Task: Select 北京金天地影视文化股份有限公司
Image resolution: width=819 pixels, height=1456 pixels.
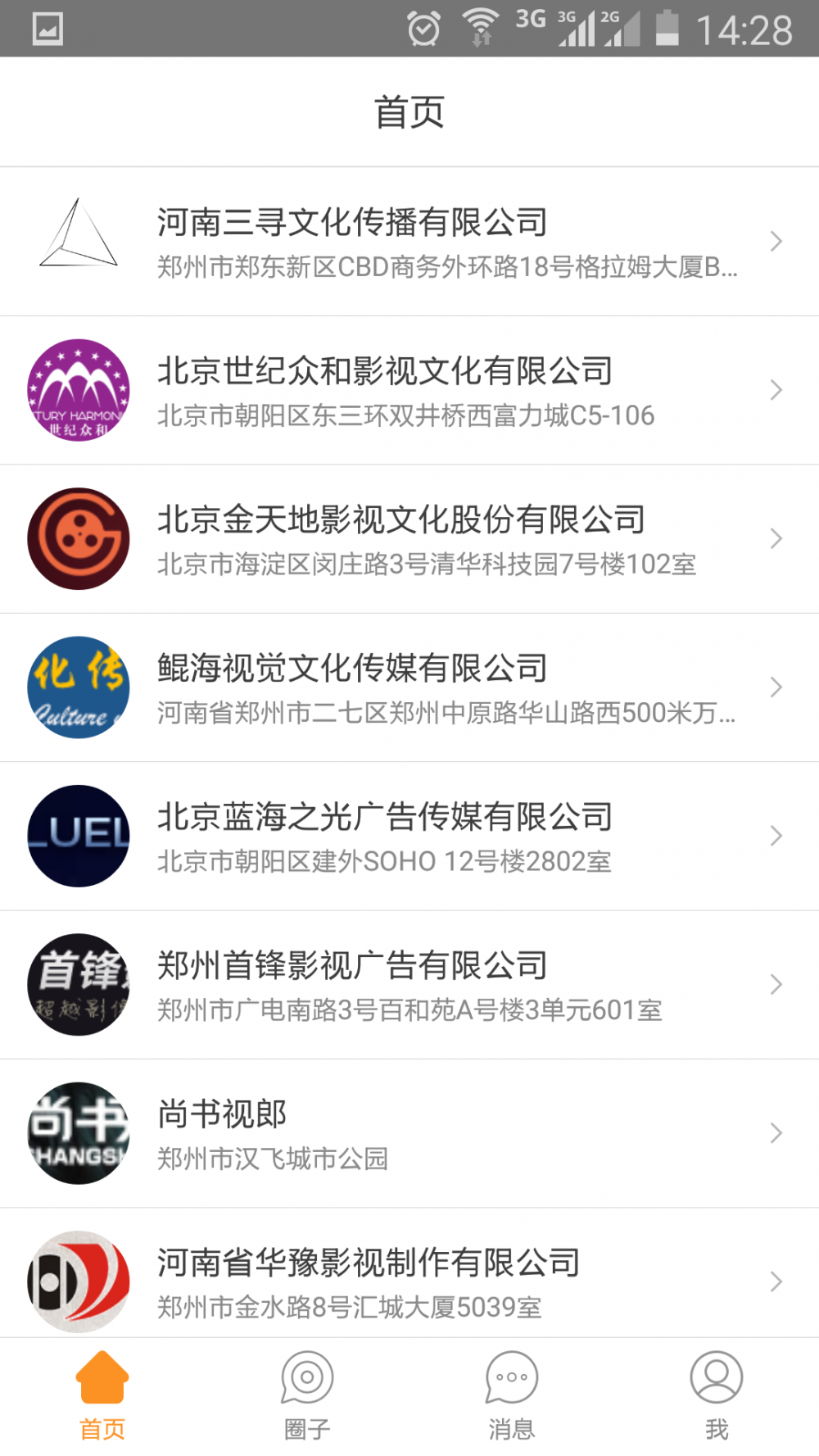Action: (409, 539)
